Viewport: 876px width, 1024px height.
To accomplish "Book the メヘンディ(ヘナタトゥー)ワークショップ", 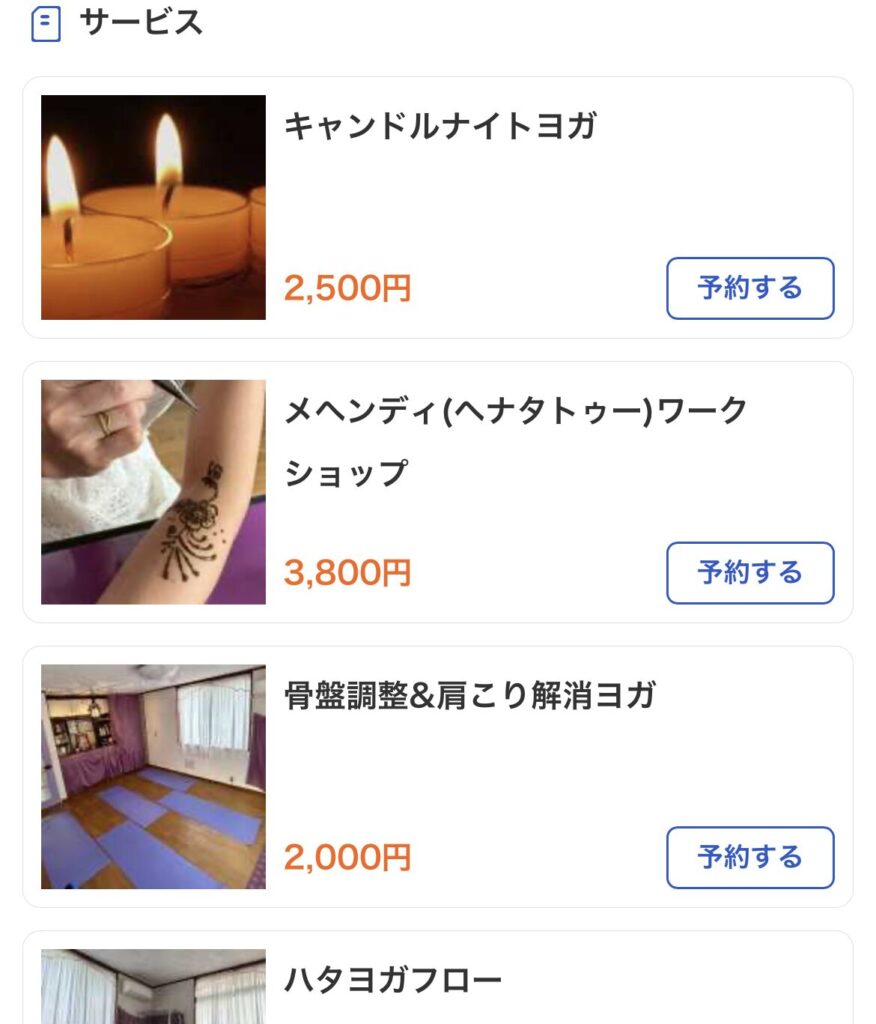I will [750, 573].
